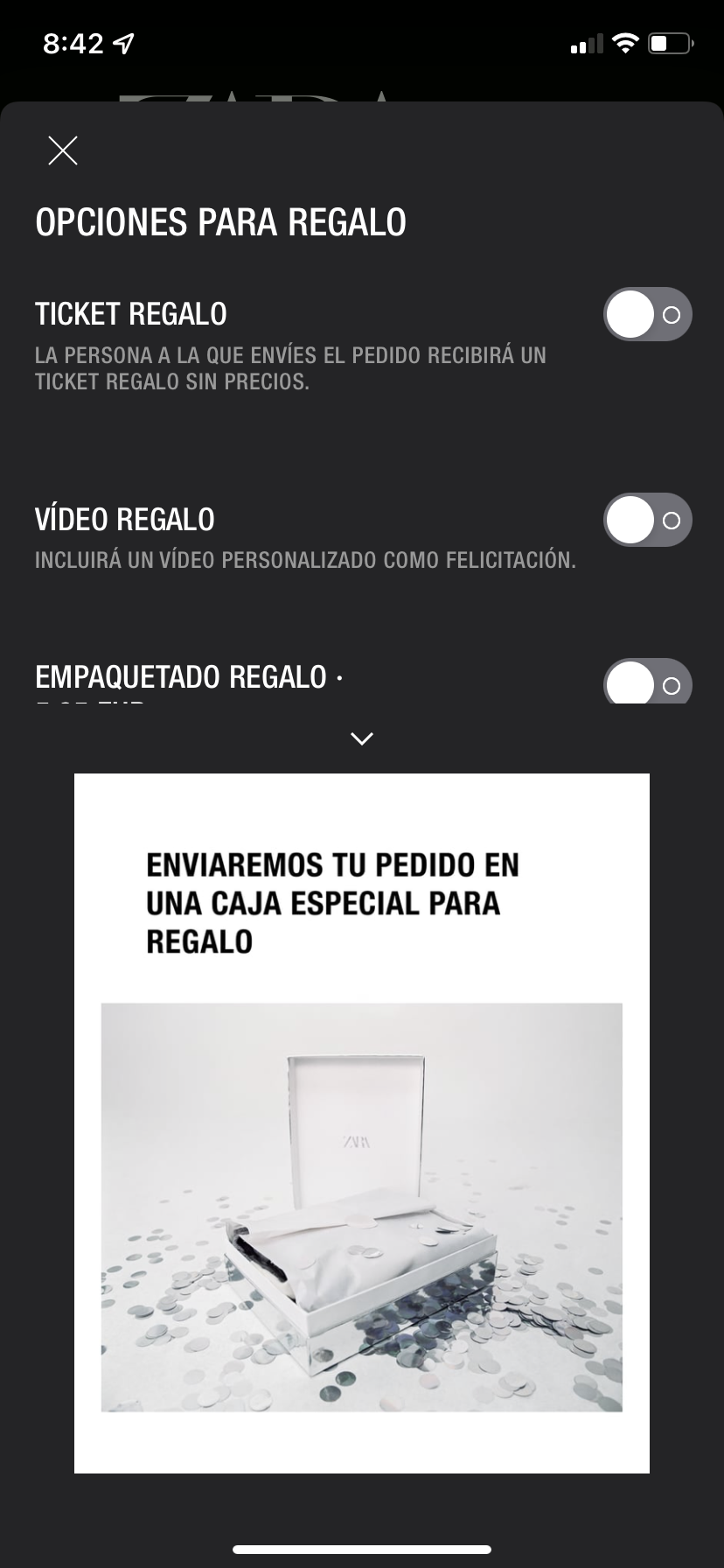Tap the down chevron to expand options

pyautogui.click(x=362, y=739)
